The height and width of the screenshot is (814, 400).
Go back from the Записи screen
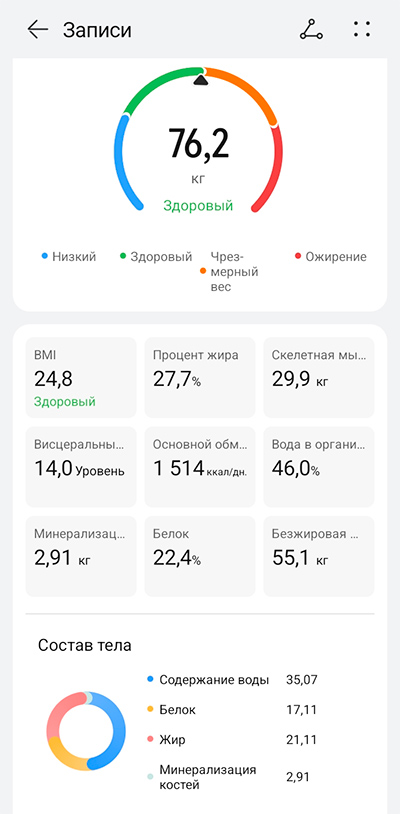[x=37, y=30]
